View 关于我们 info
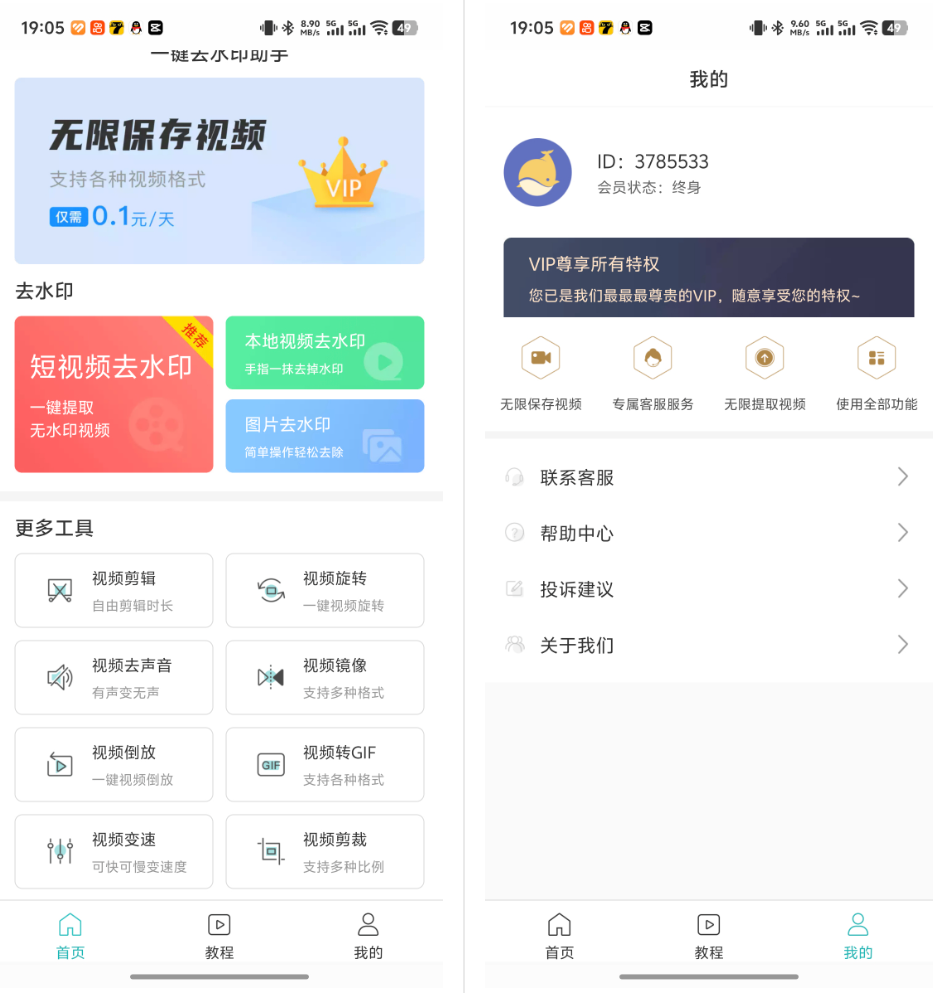The width and height of the screenshot is (943, 993). 708,645
